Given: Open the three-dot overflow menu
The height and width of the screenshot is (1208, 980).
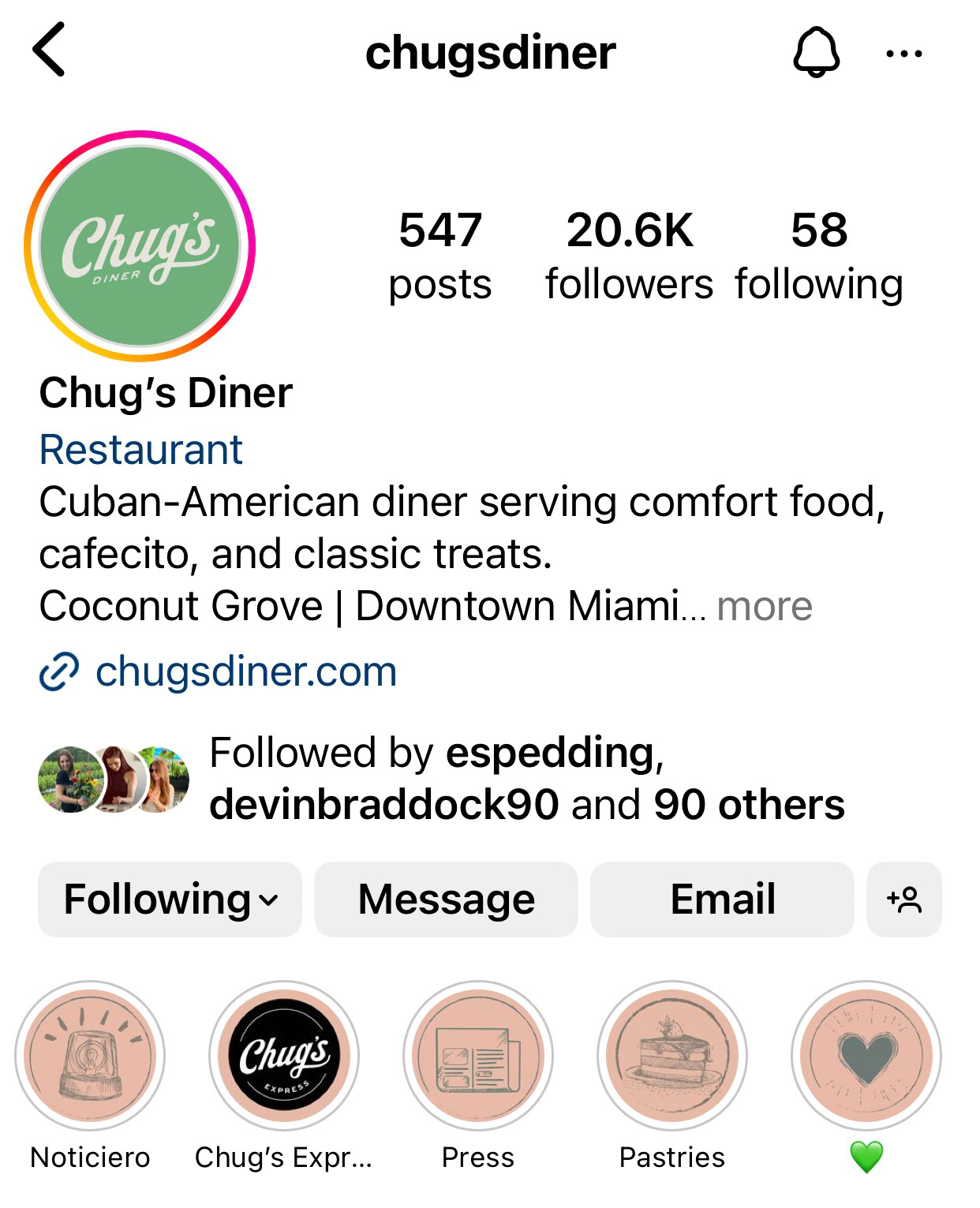Looking at the screenshot, I should coord(903,54).
